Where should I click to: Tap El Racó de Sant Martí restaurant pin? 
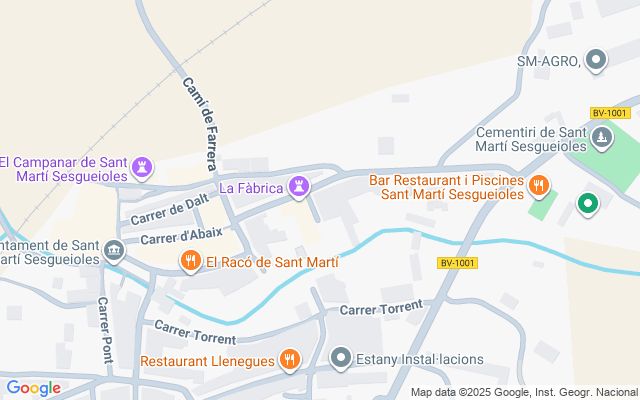191,261
